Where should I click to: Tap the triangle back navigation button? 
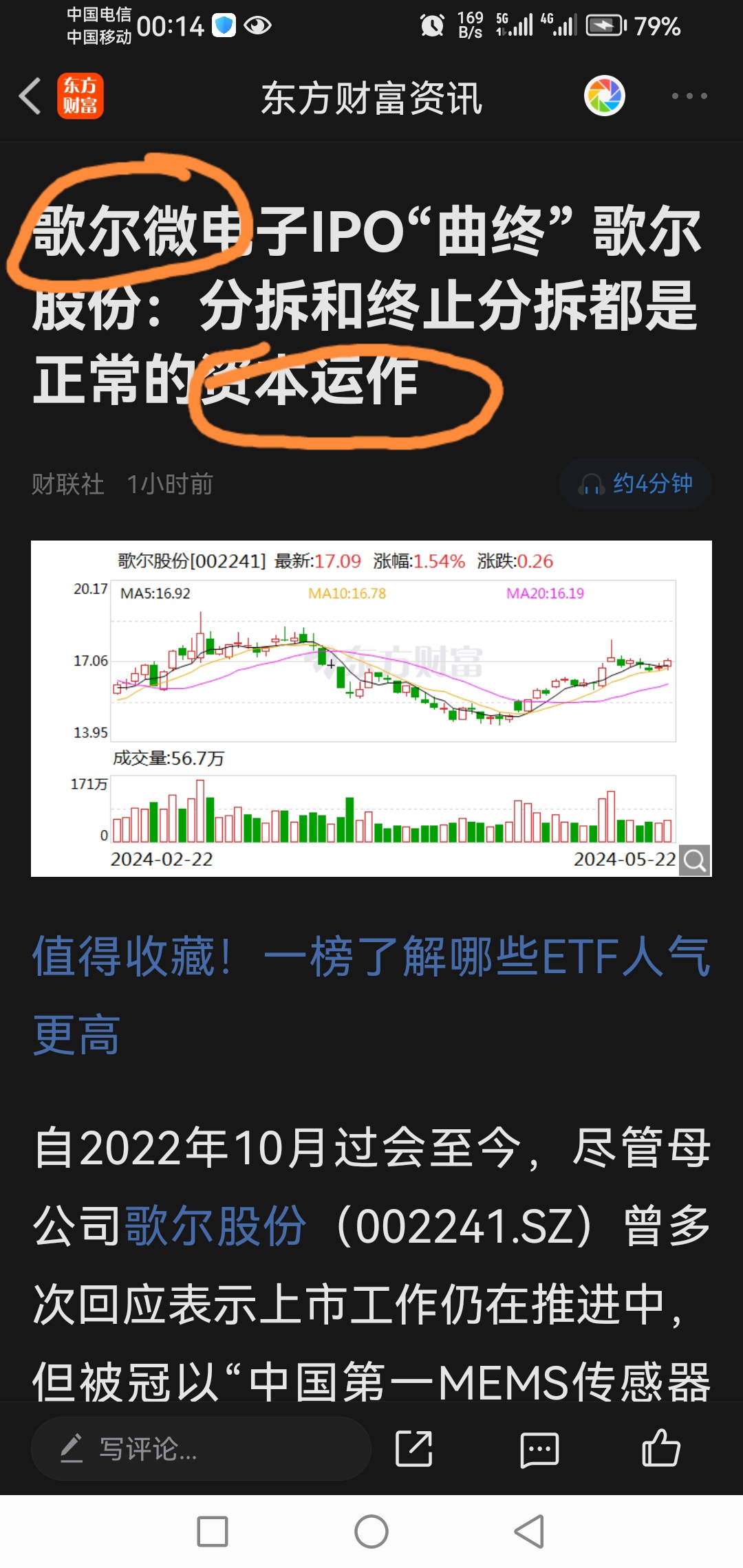[528, 1530]
